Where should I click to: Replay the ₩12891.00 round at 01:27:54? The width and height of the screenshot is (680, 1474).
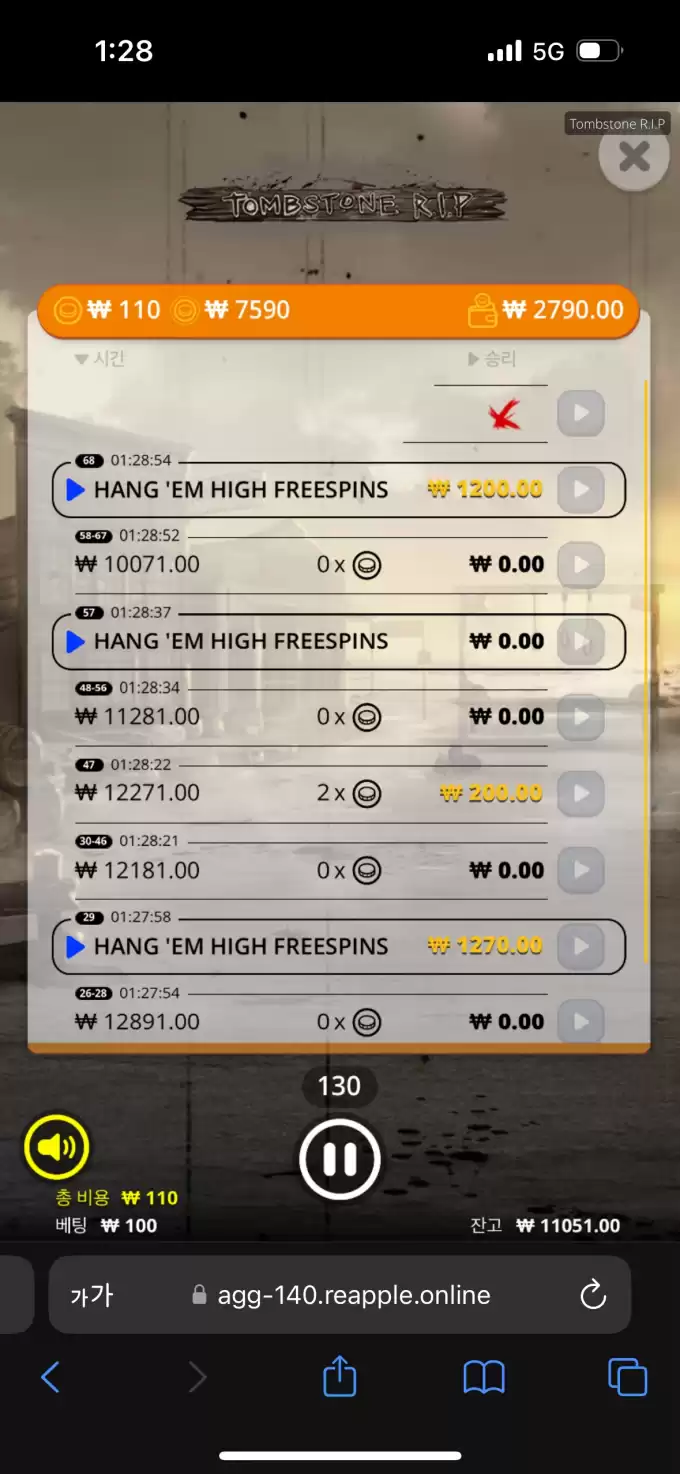tap(580, 1021)
